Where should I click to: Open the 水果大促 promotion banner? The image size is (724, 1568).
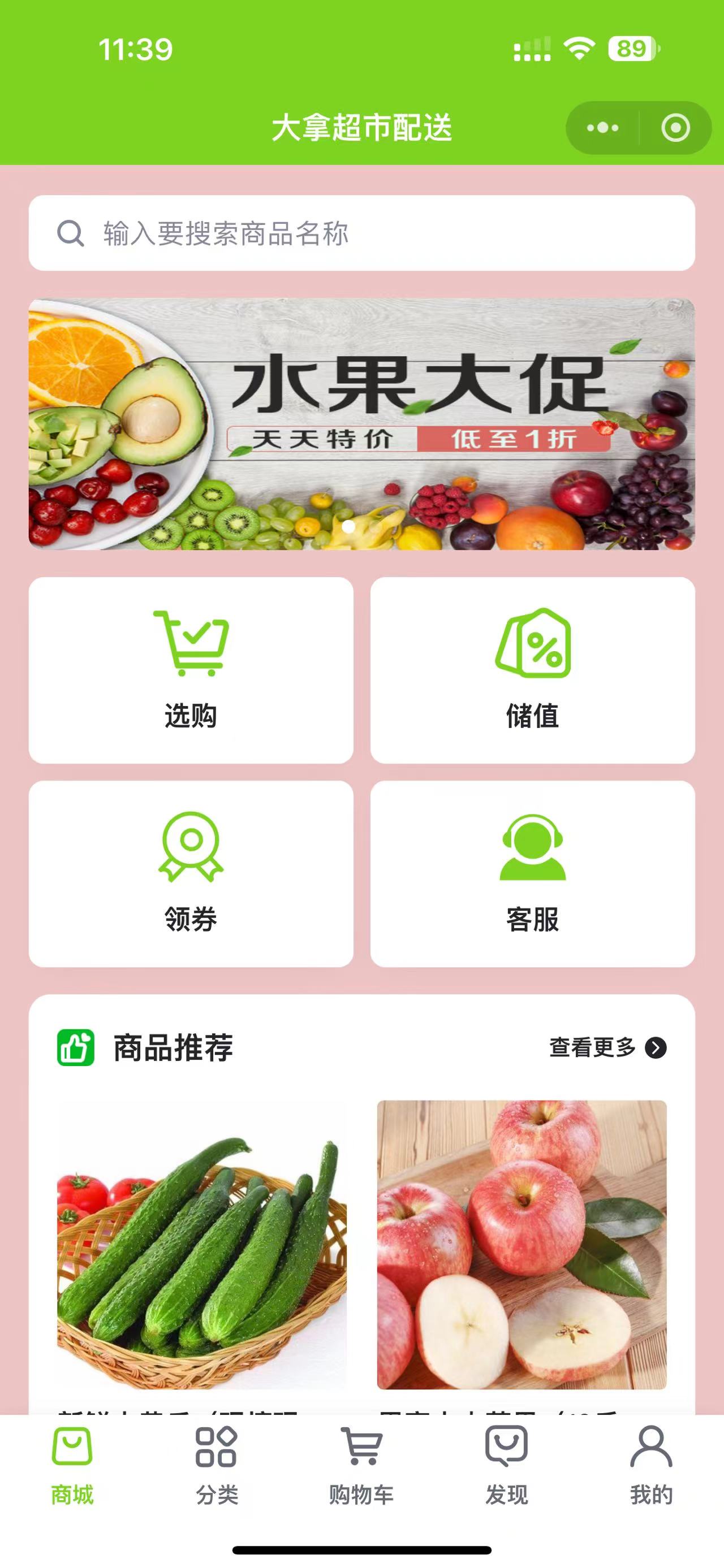coord(361,425)
